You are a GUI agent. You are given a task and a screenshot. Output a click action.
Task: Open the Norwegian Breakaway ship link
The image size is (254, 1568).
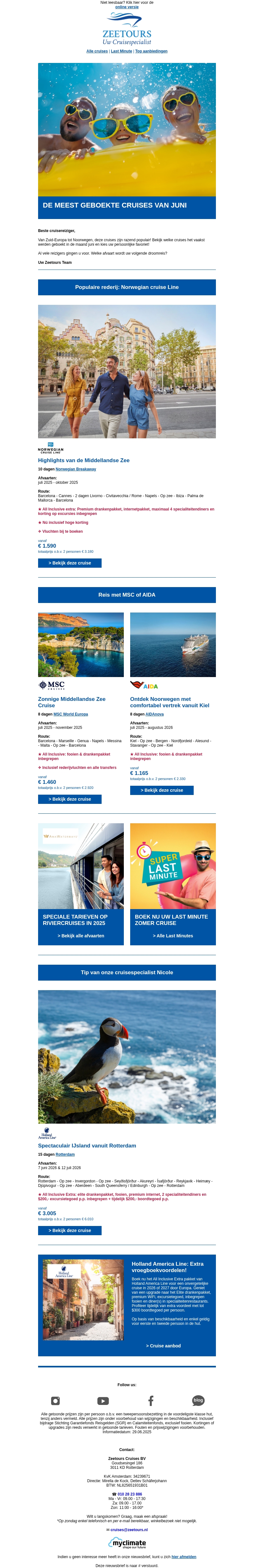coord(76,469)
